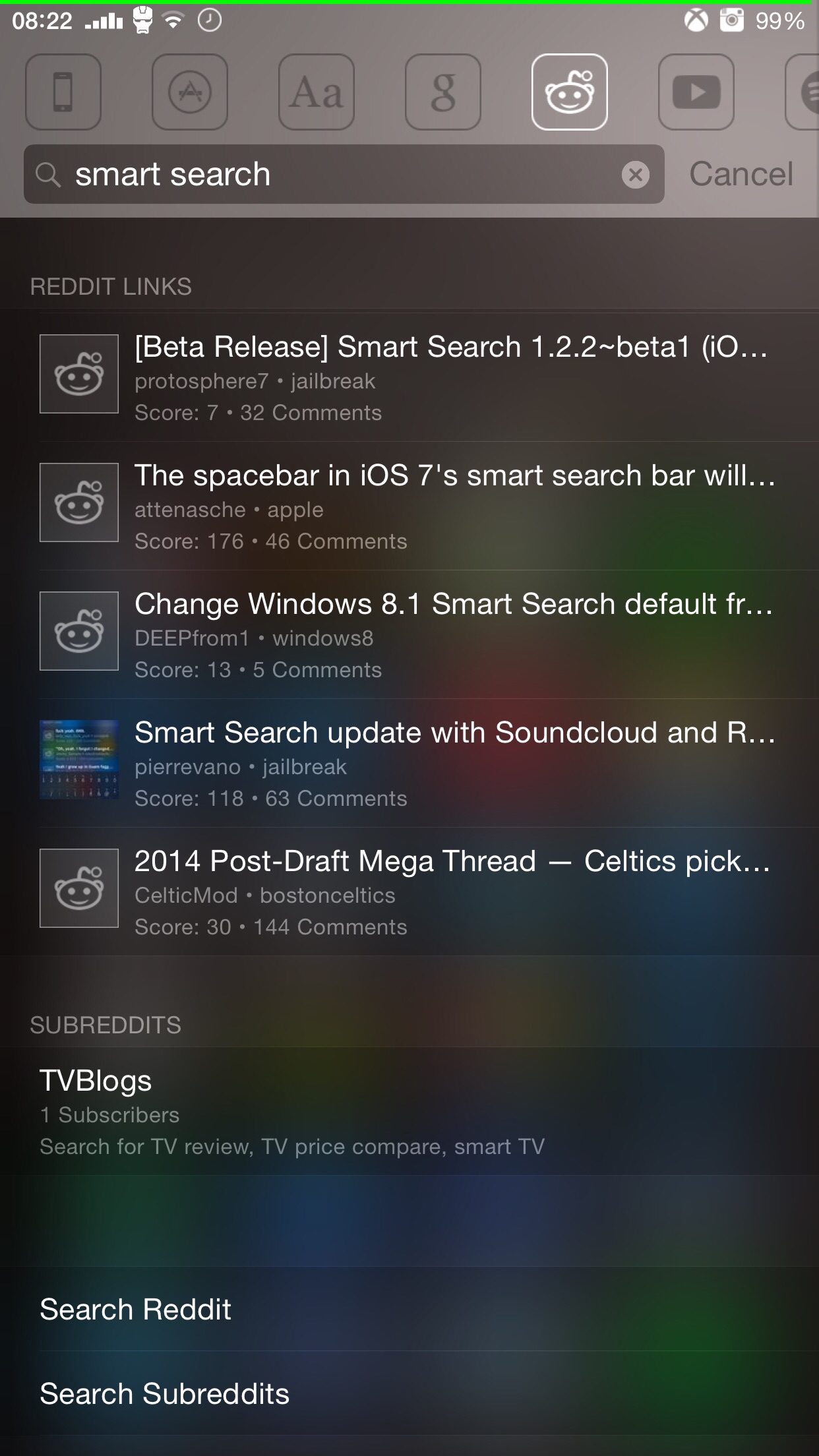Open the TVBlogs subreddit

pyautogui.click(x=409, y=1112)
